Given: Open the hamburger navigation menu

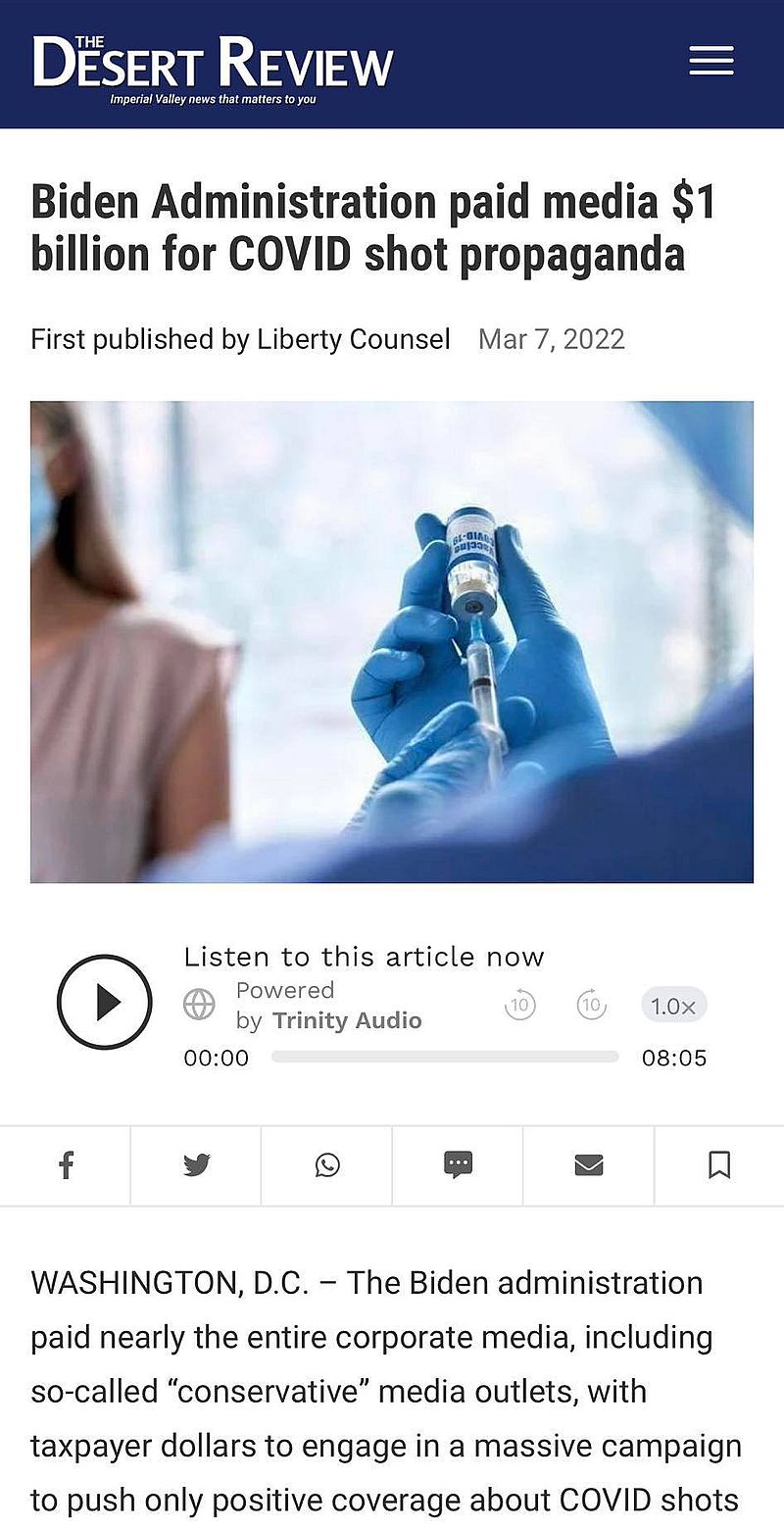Looking at the screenshot, I should point(710,61).
